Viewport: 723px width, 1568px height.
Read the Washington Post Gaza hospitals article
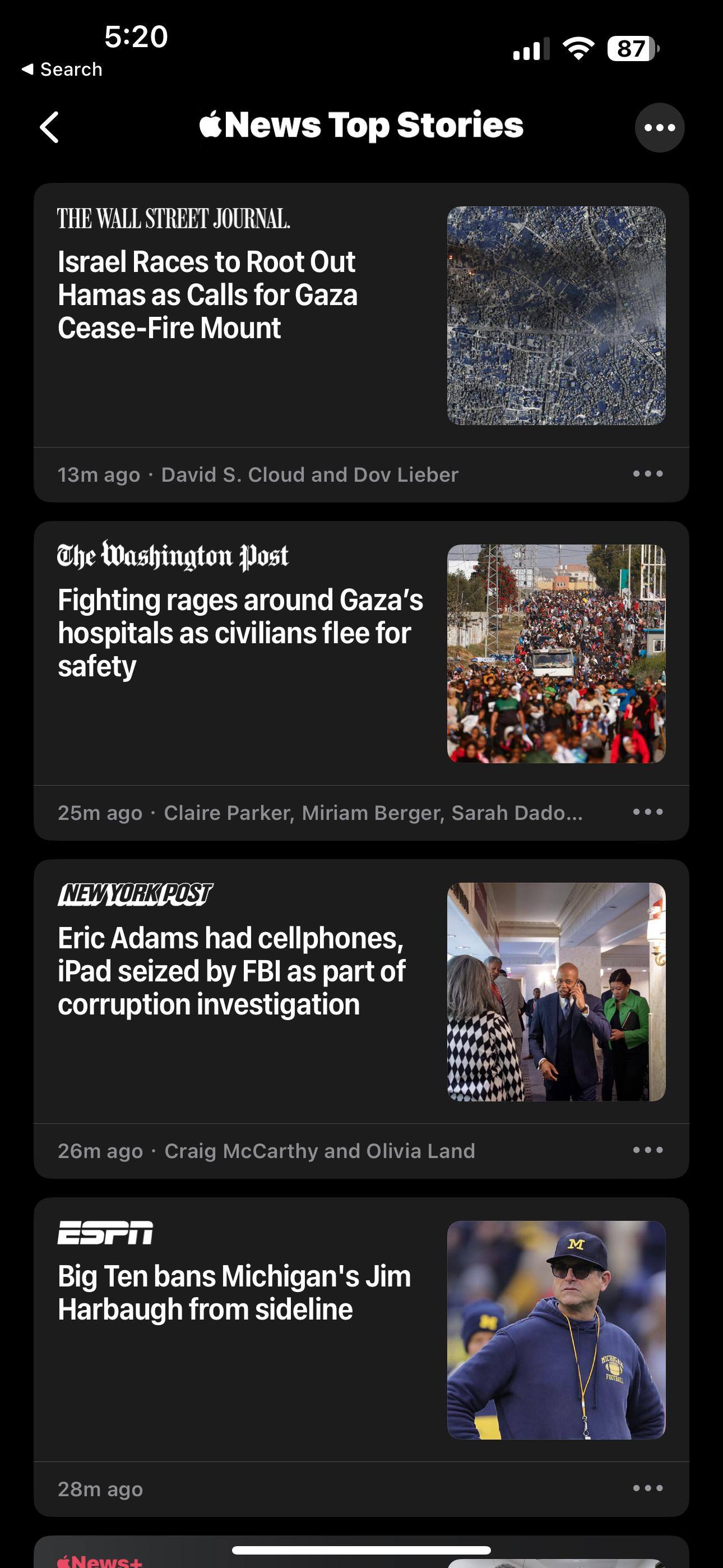pos(240,633)
